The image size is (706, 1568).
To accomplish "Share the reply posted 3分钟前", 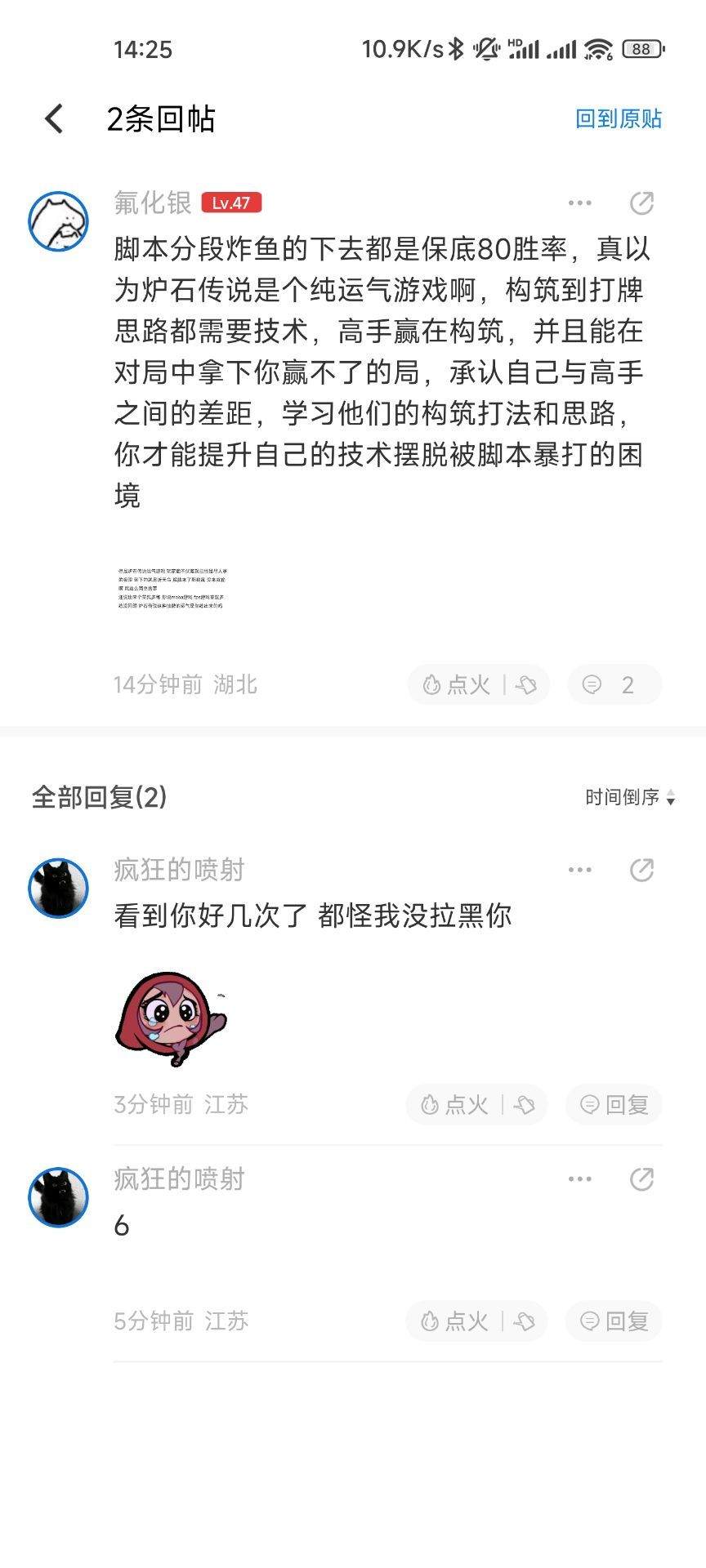I will (x=641, y=871).
